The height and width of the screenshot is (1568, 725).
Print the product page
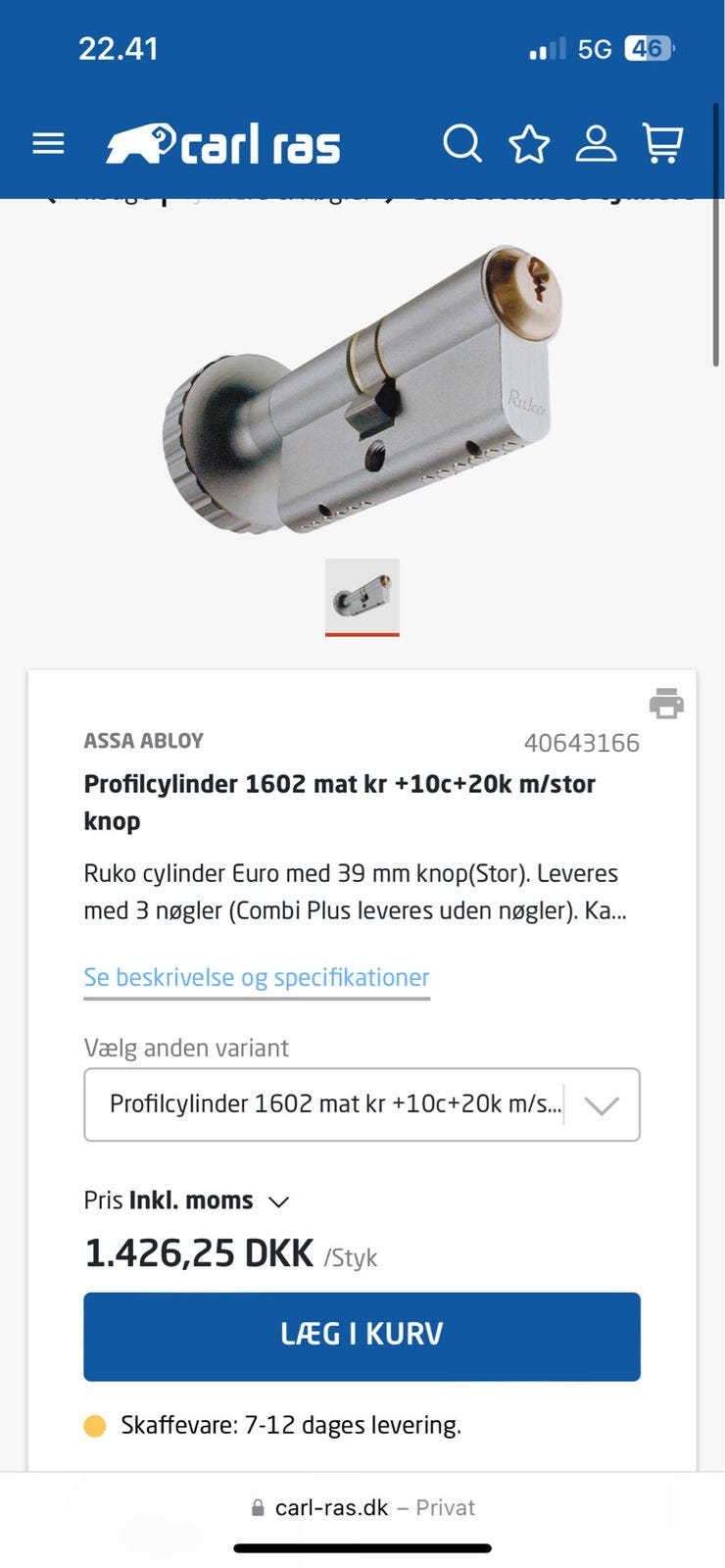point(666,703)
